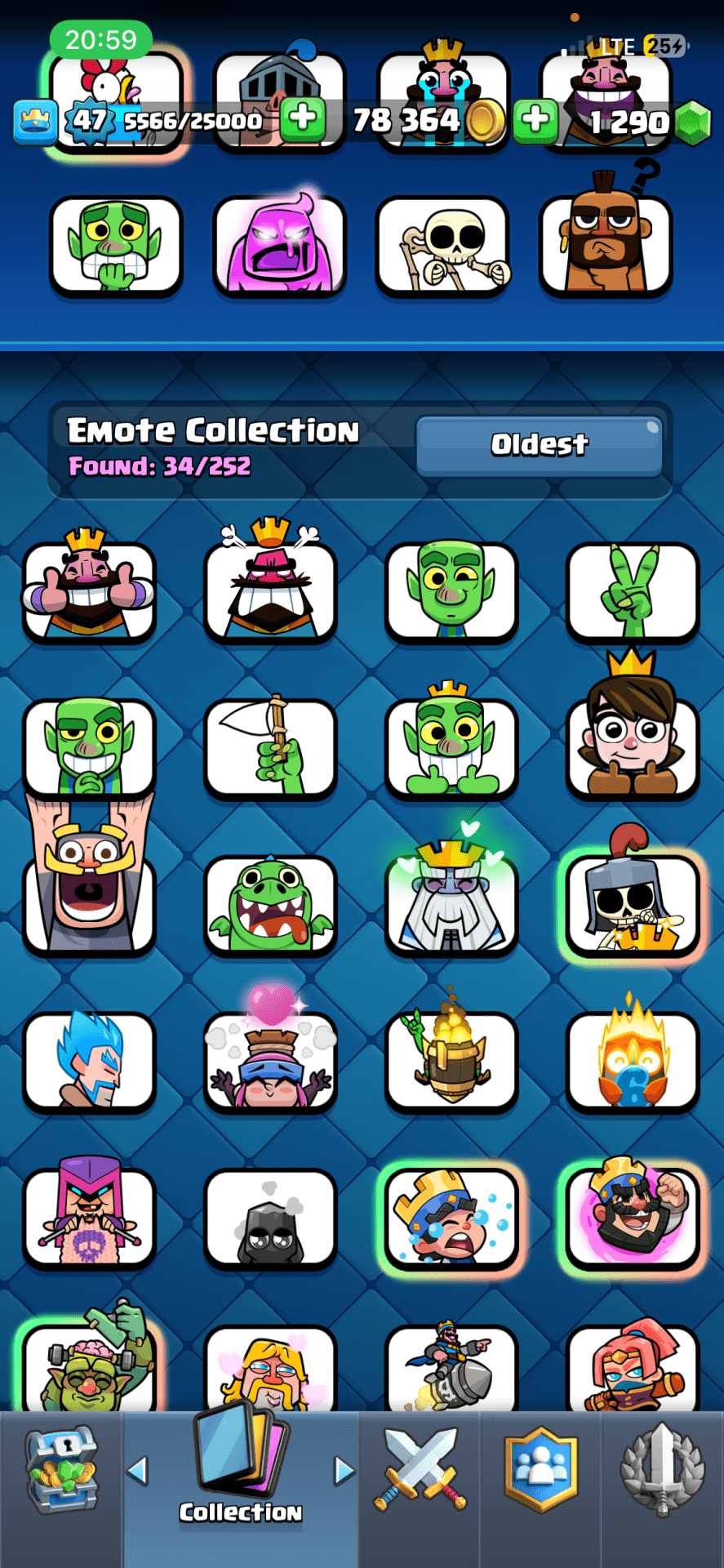Viewport: 724px width, 1568px height.
Task: Select the thumbs-up King emote
Action: tap(89, 590)
